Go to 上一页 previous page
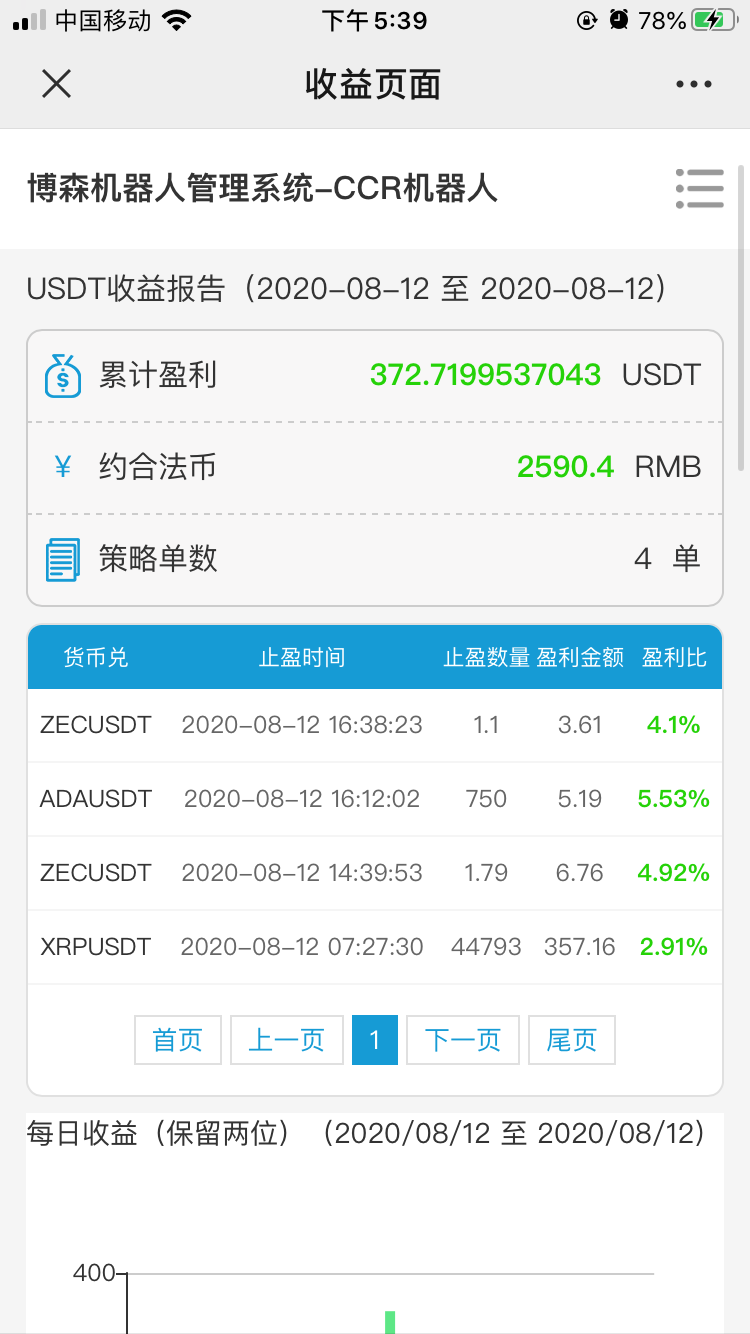The image size is (750, 1334). [287, 1040]
